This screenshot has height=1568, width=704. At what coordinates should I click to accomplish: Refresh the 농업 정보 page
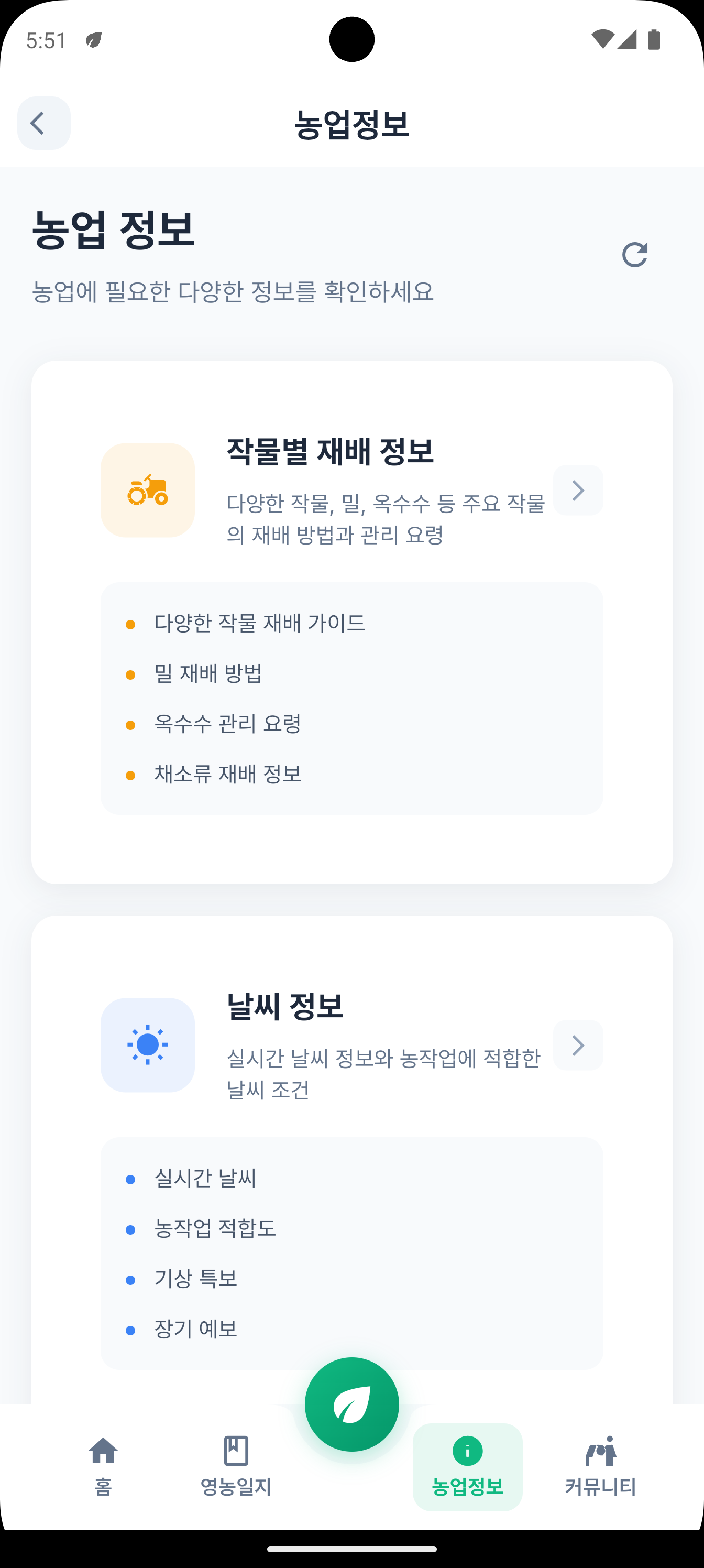click(x=634, y=255)
